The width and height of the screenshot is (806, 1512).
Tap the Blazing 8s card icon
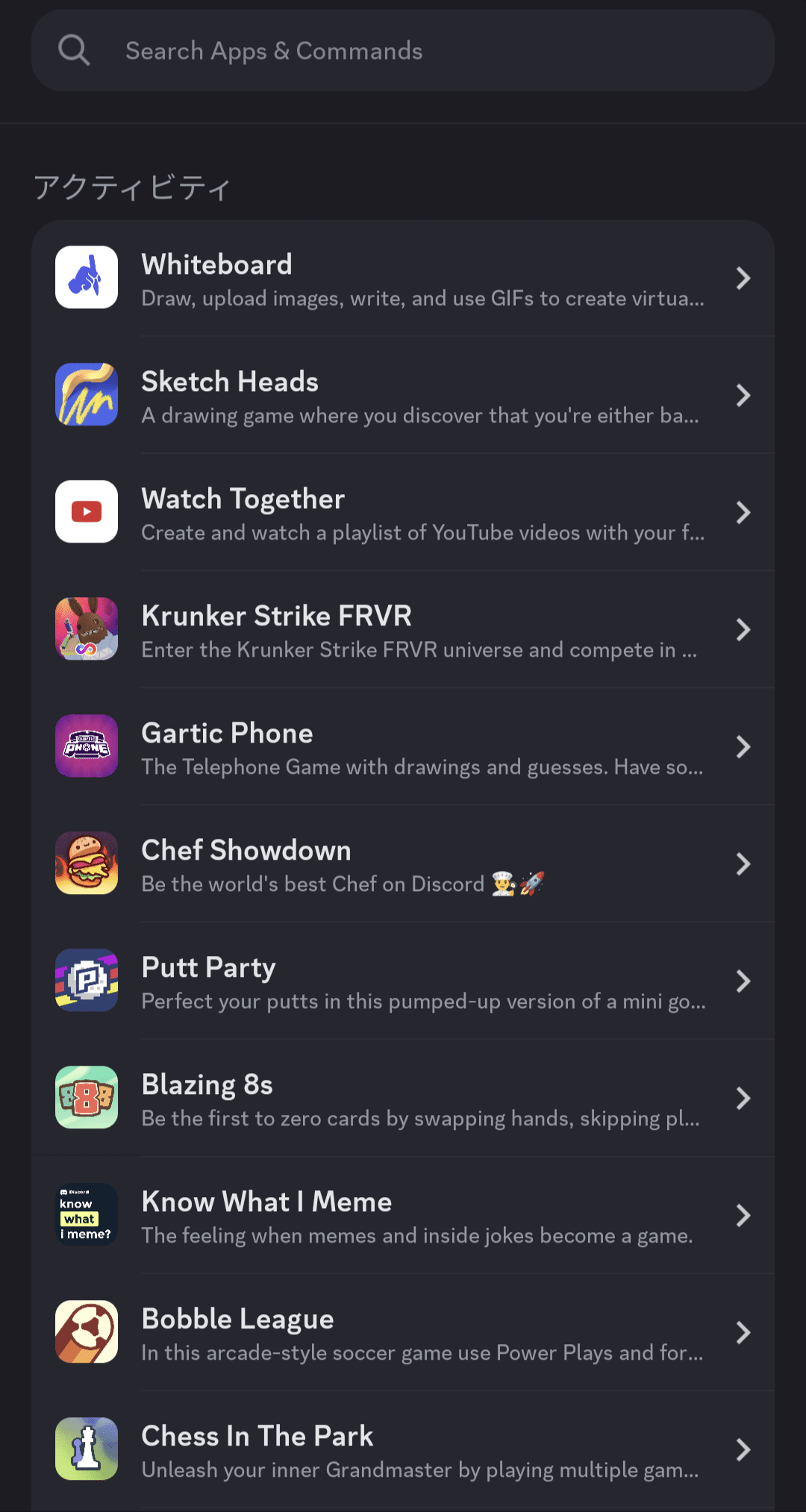click(x=86, y=1098)
